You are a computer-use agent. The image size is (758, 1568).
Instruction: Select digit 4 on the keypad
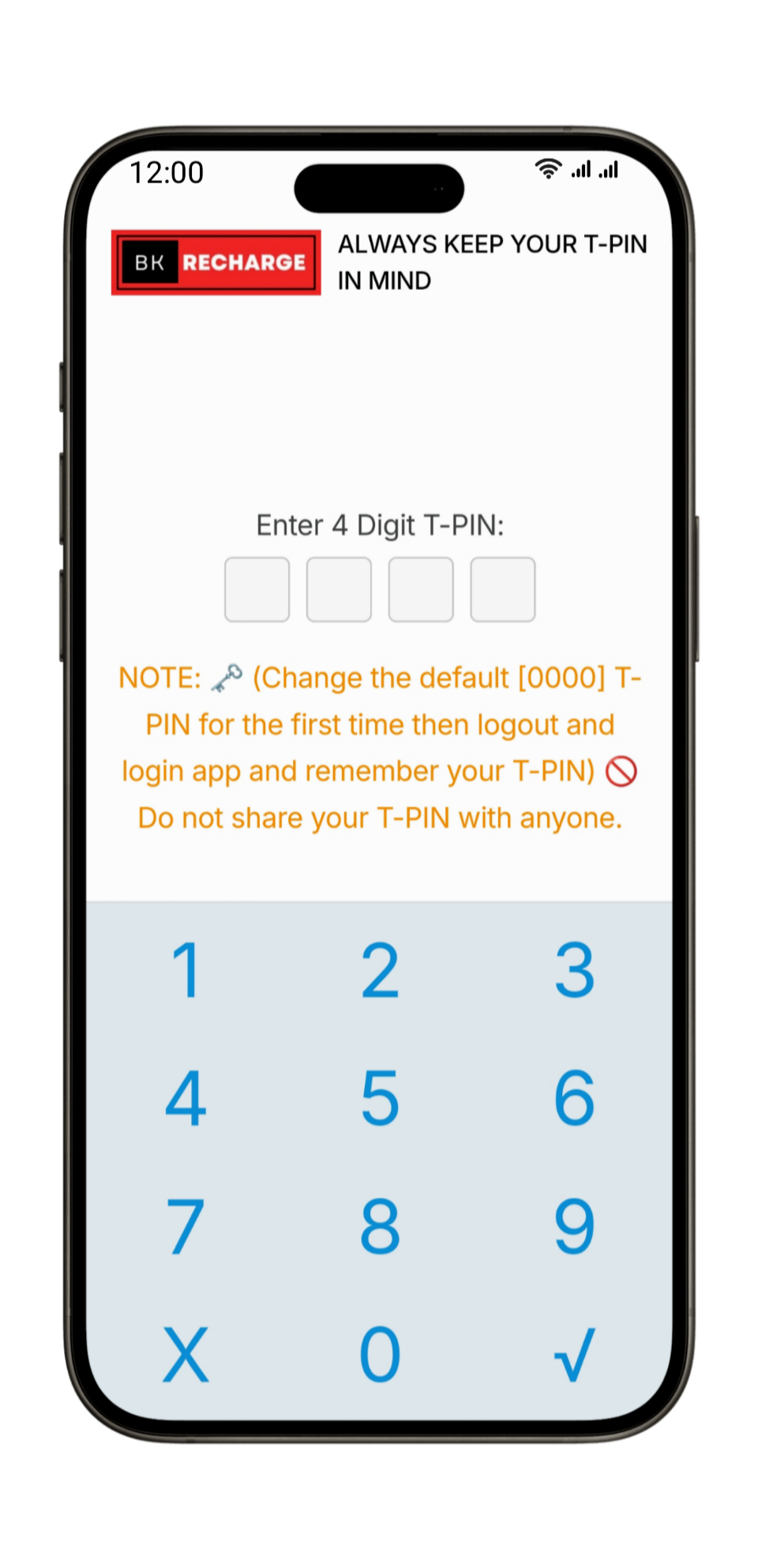point(186,1097)
